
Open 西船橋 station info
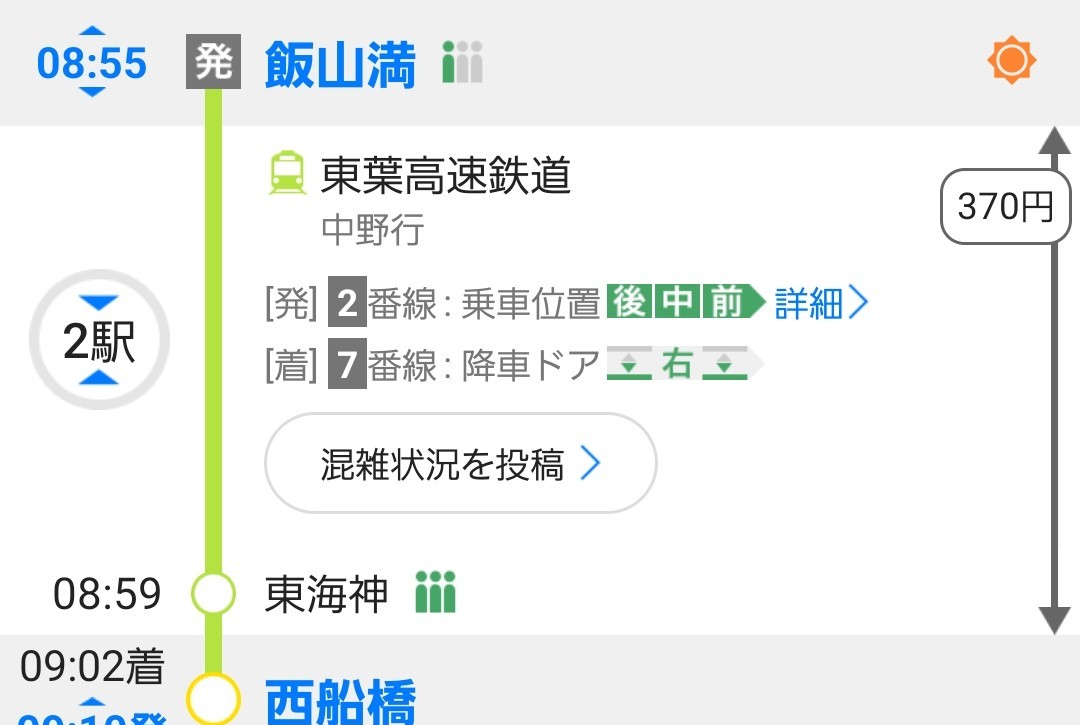(340, 702)
